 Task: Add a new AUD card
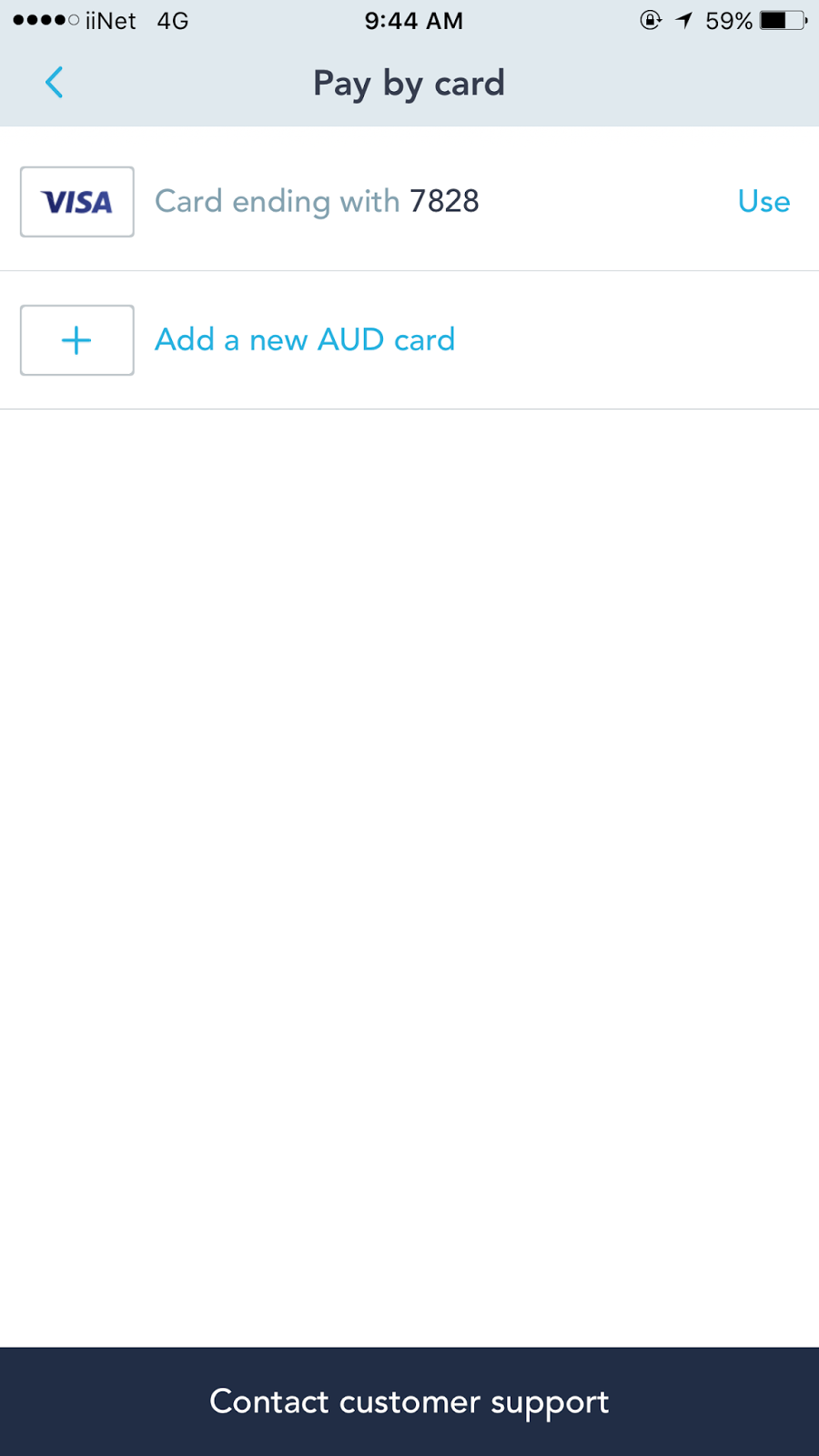pyautogui.click(x=304, y=340)
